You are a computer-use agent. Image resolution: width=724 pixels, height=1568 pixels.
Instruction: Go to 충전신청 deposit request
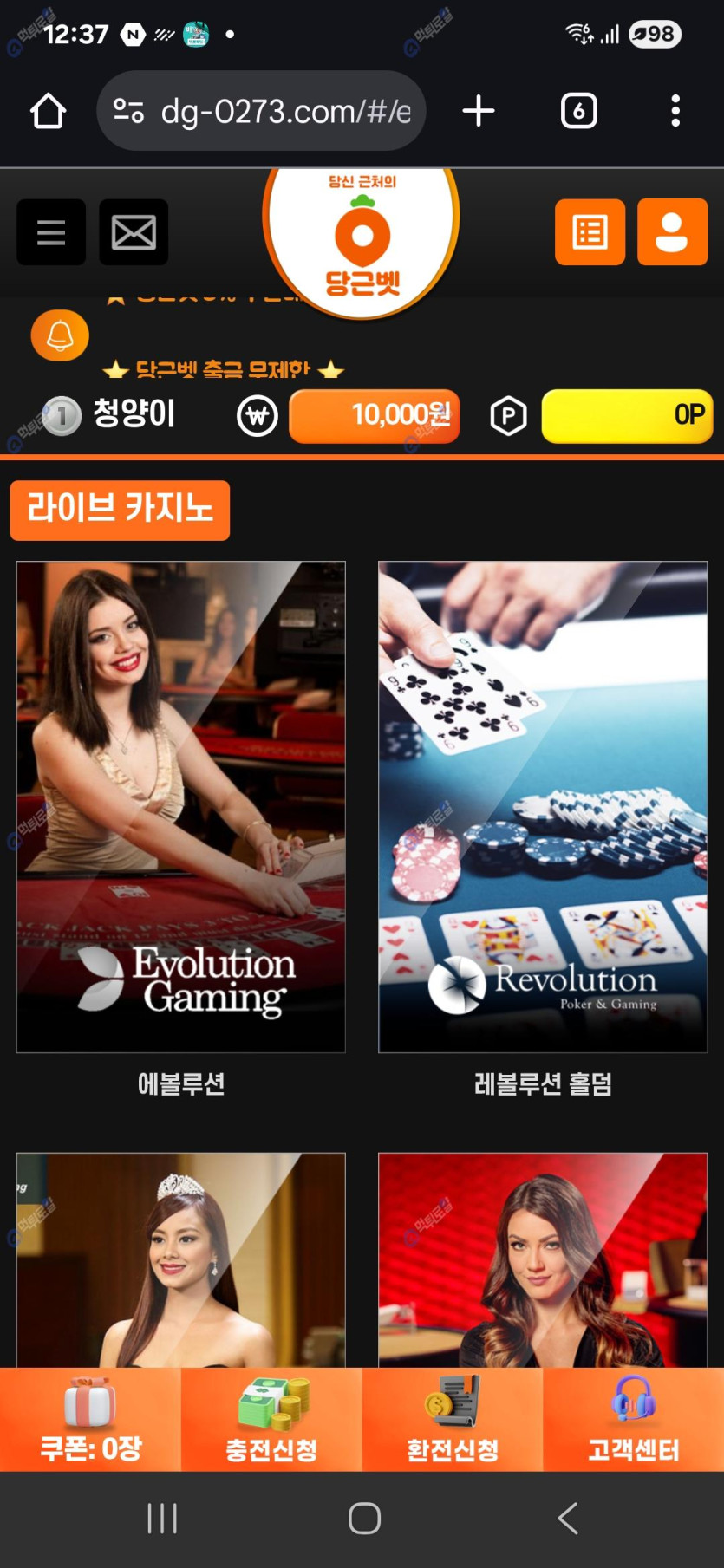coord(271,1419)
